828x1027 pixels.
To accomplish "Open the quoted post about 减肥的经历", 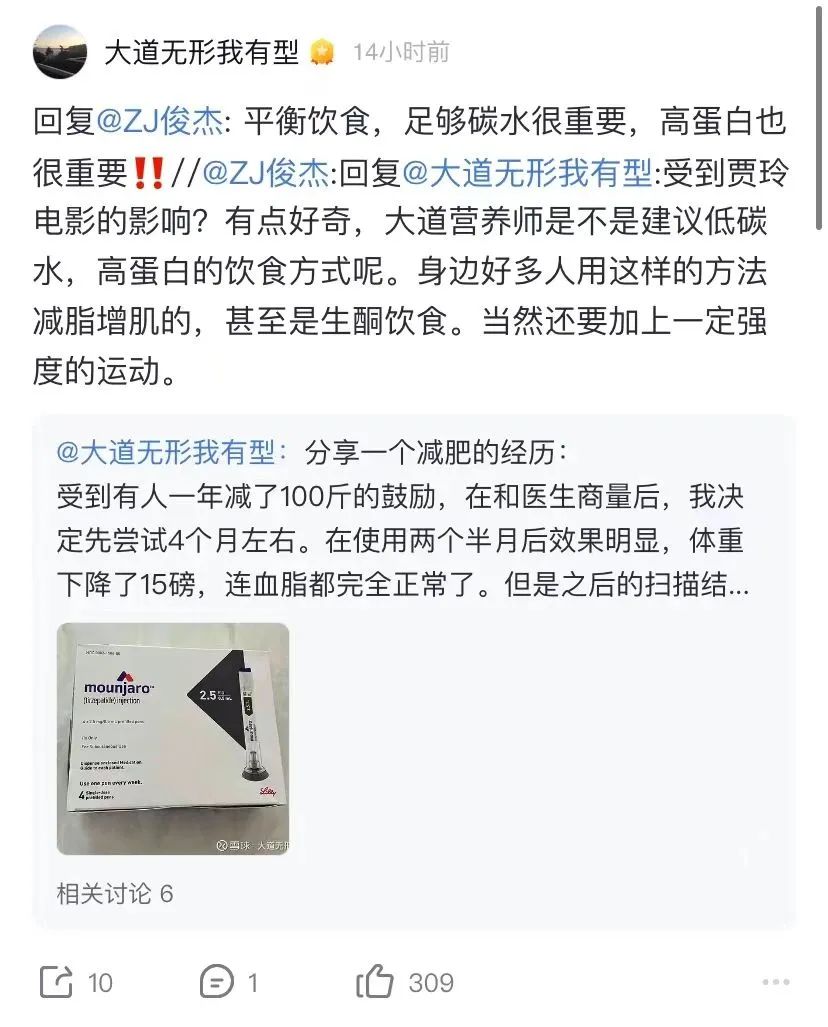I will (x=400, y=520).
